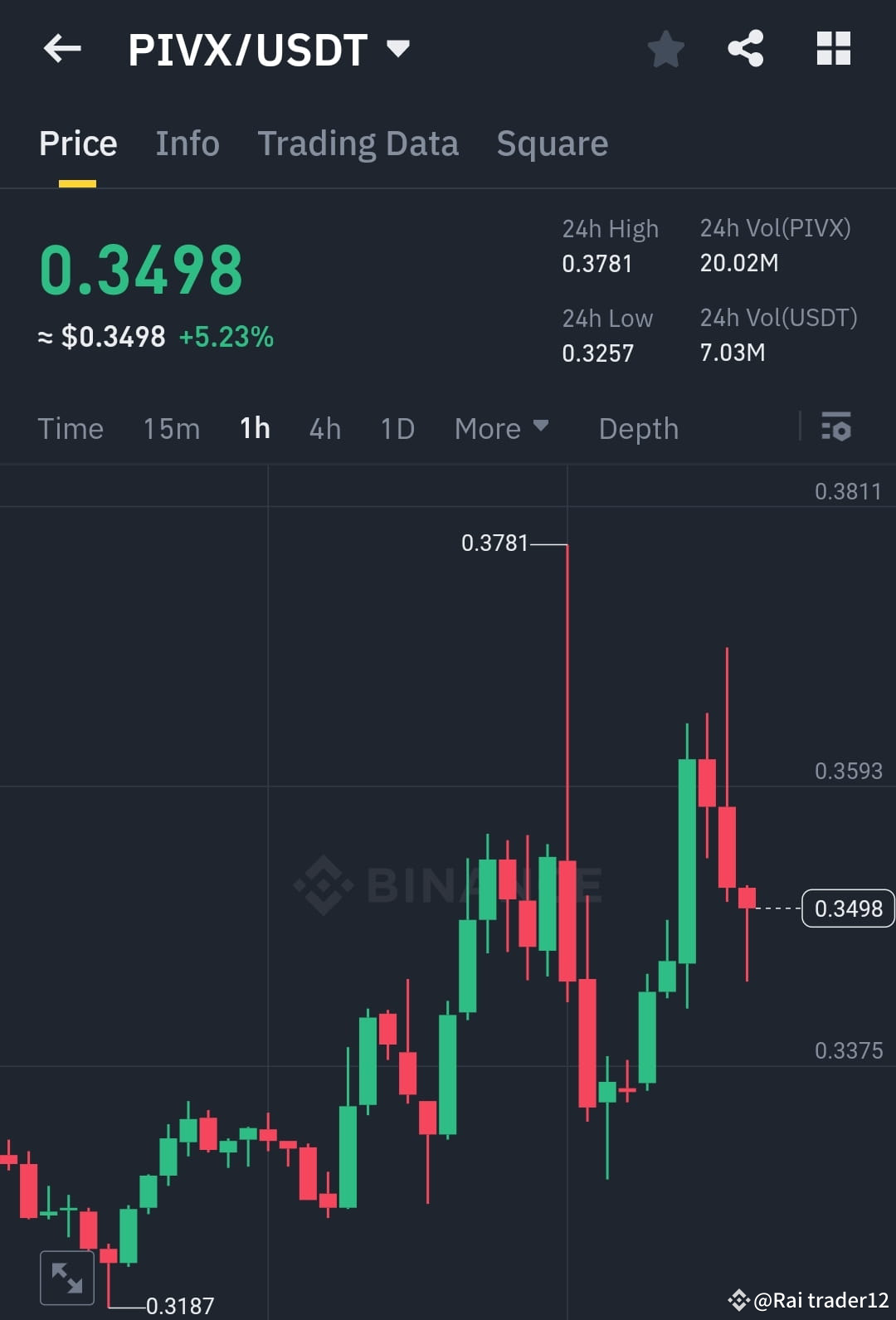The height and width of the screenshot is (1320, 896).
Task: Select the 15m timeframe
Action: 170,428
